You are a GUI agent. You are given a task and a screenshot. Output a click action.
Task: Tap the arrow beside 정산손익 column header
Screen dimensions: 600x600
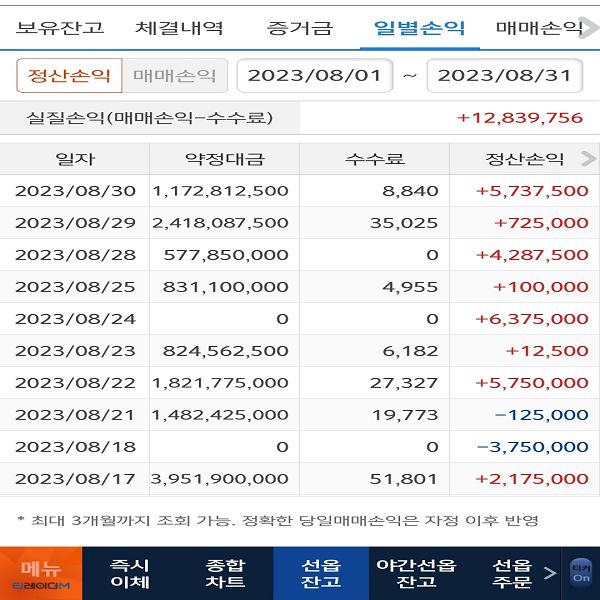587,159
